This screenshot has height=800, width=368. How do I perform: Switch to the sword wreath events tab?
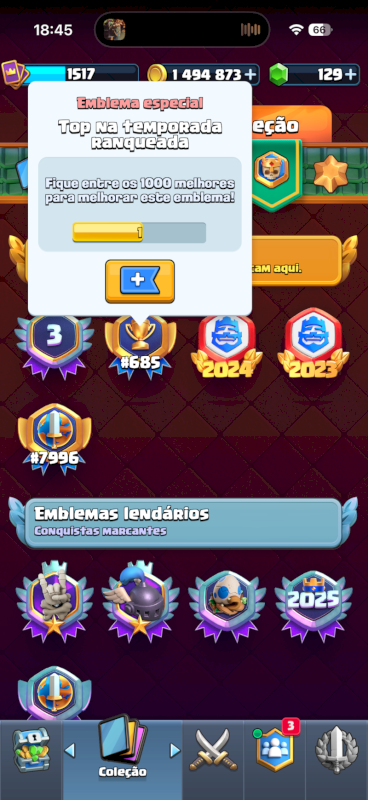pyautogui.click(x=336, y=750)
